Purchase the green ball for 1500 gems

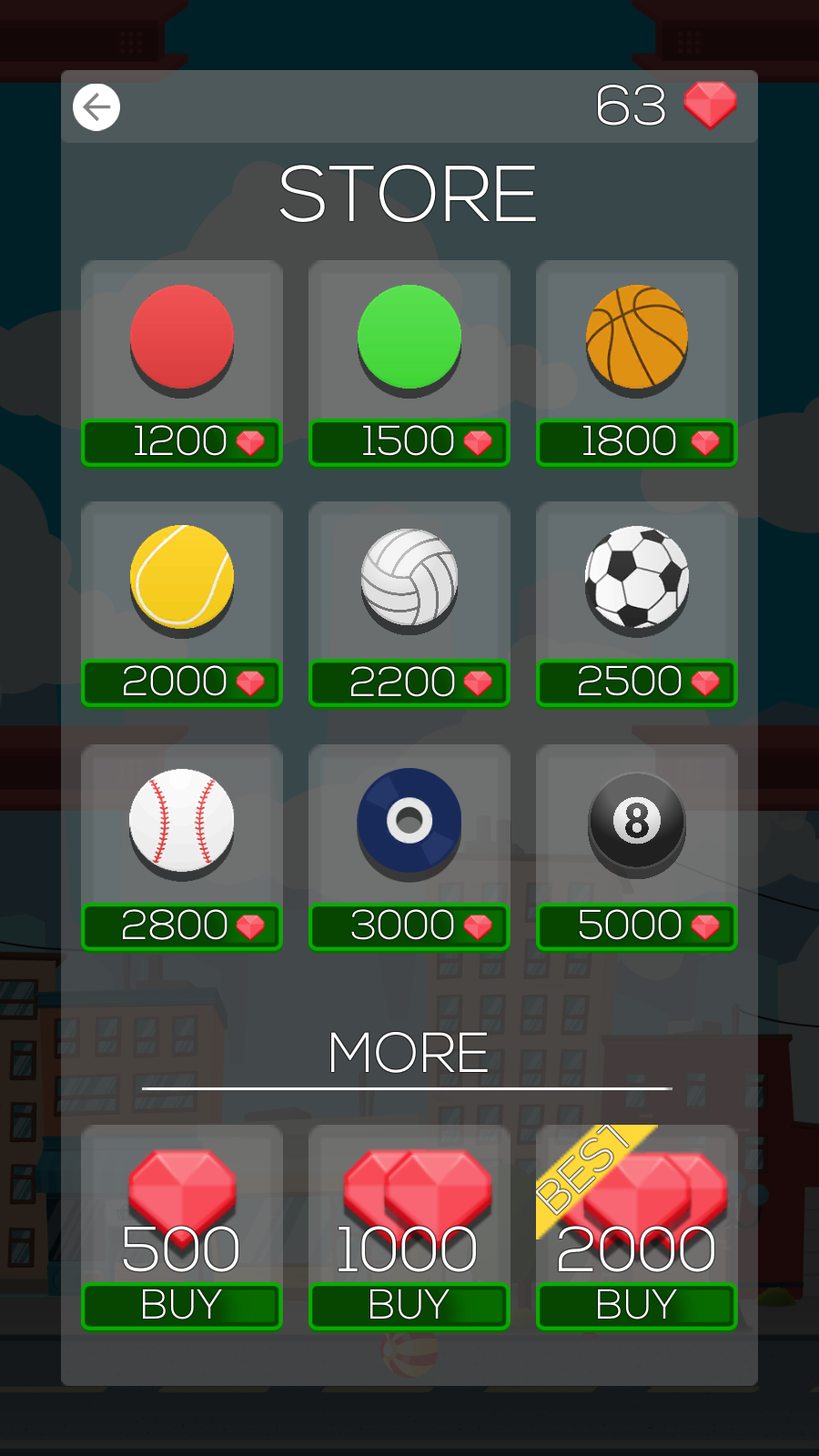click(409, 442)
